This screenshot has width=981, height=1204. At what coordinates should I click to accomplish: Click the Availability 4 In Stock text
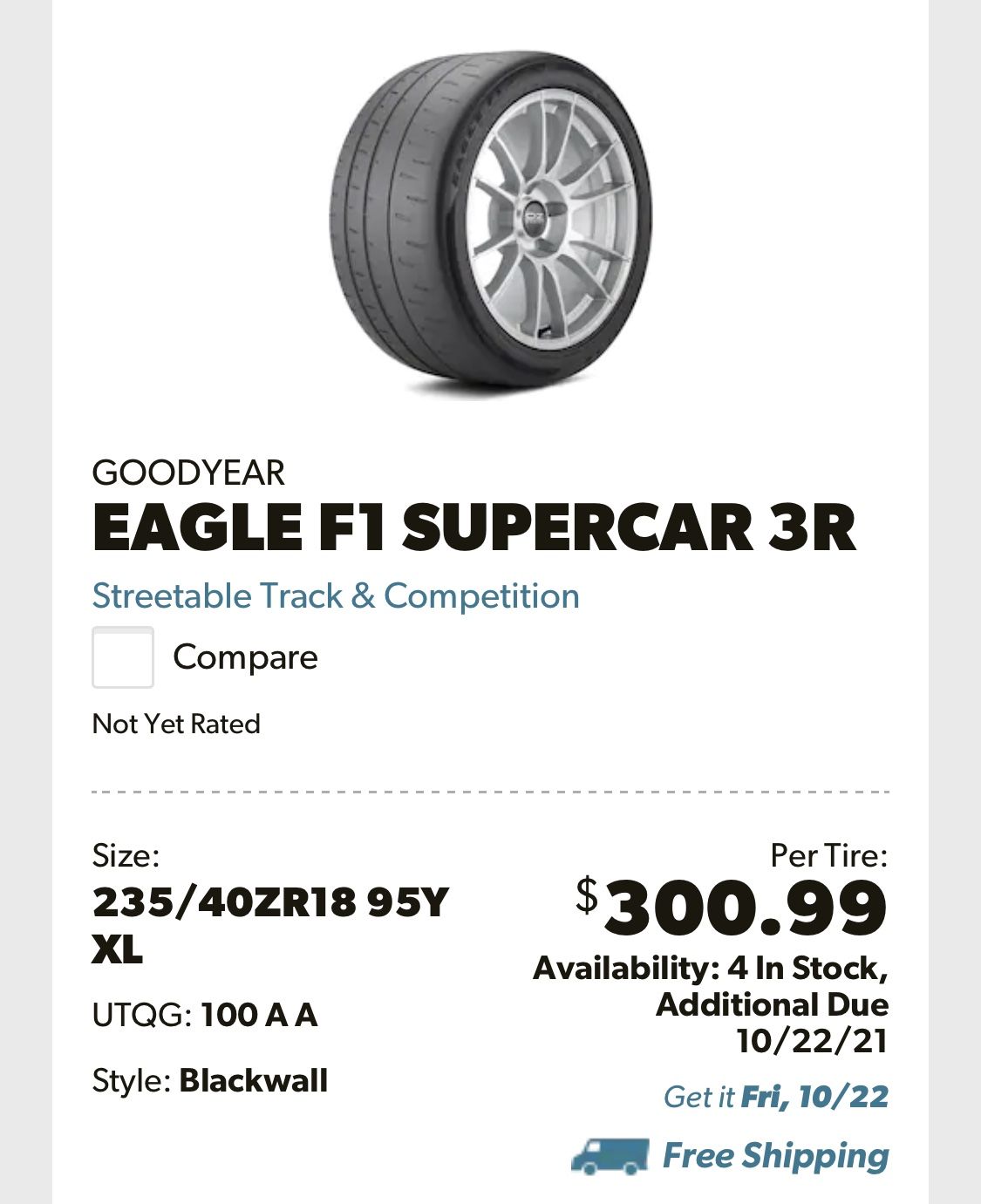[x=711, y=966]
